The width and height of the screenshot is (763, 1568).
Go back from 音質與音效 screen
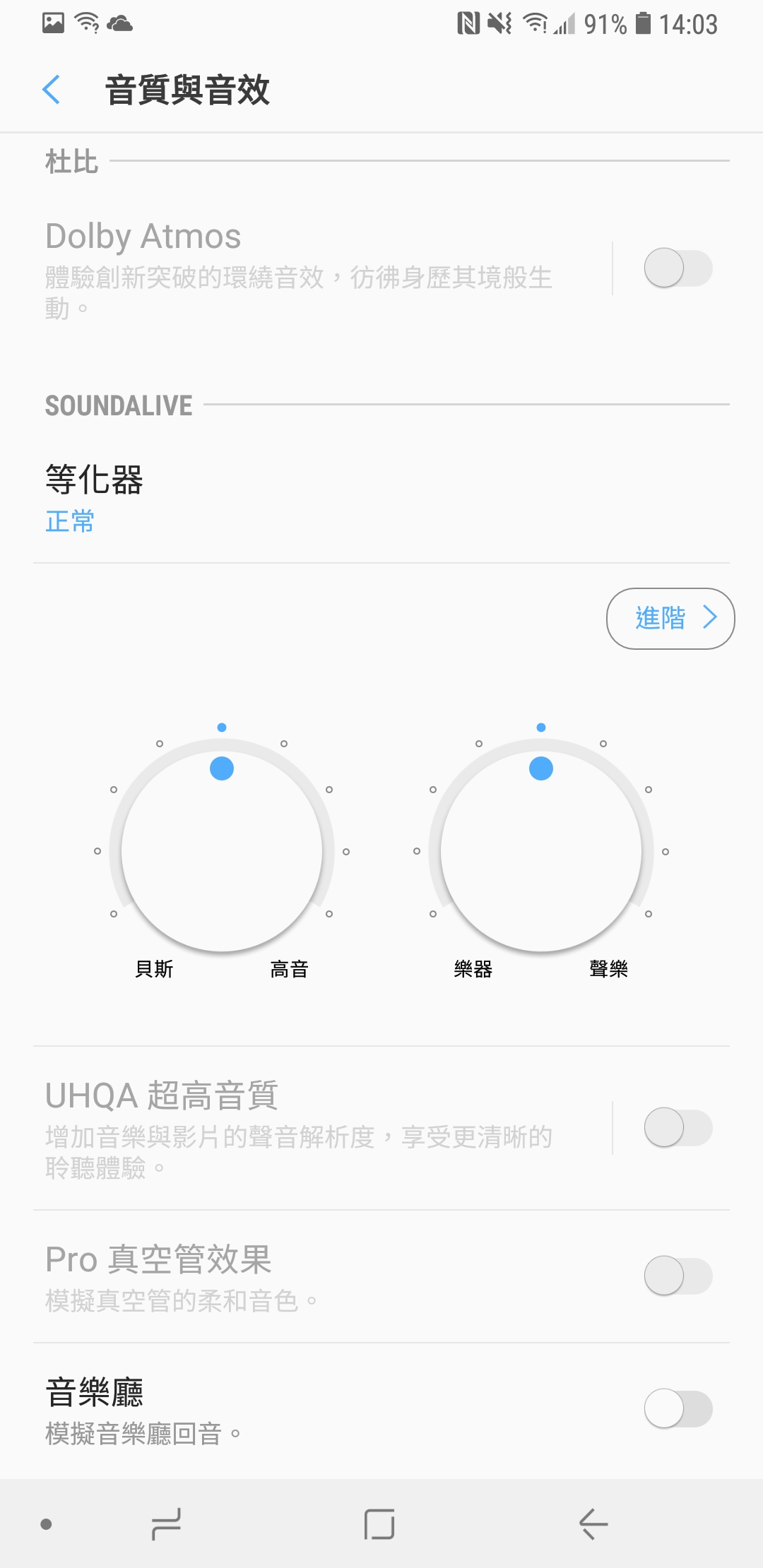coord(51,90)
